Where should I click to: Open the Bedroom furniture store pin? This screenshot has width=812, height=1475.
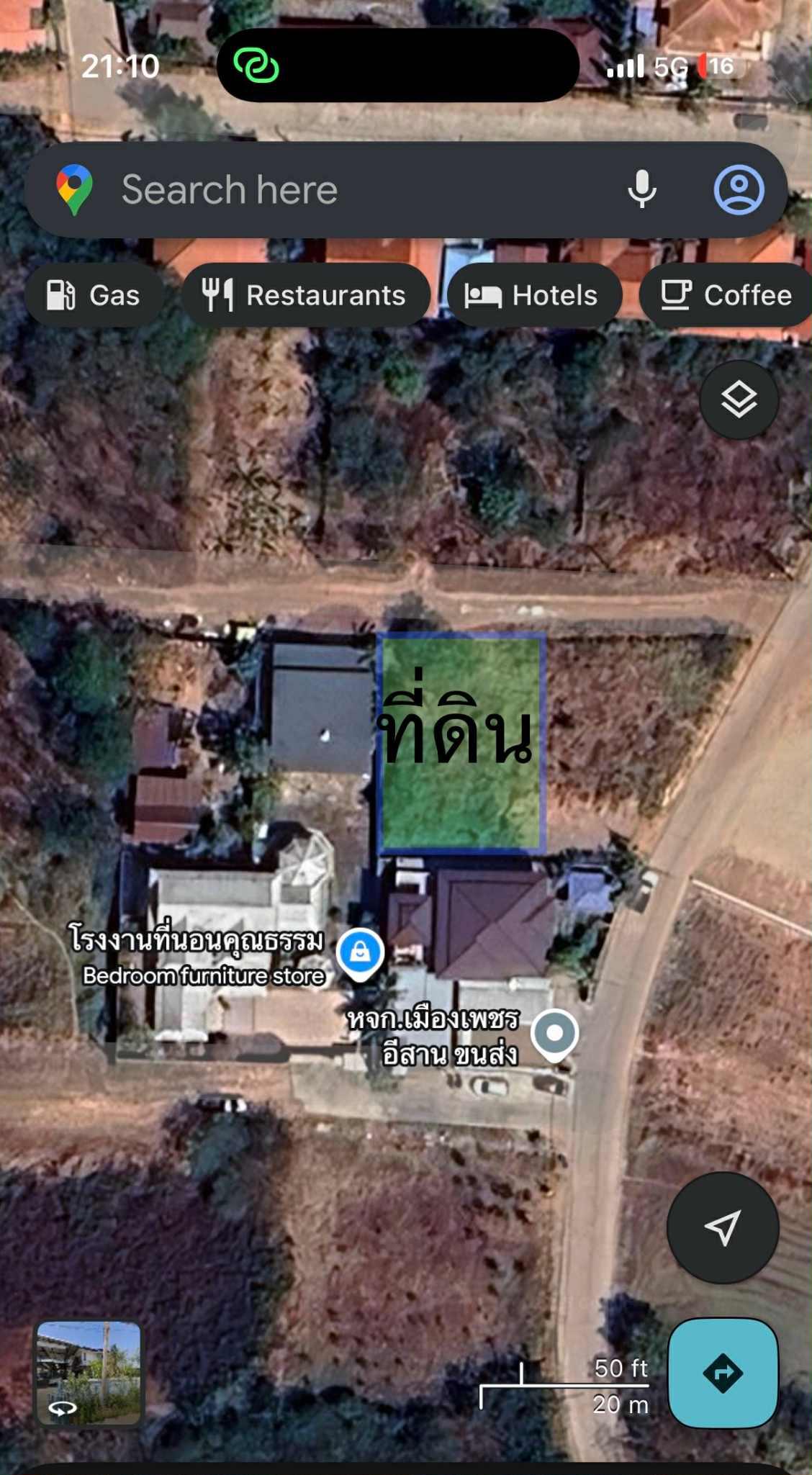(360, 954)
